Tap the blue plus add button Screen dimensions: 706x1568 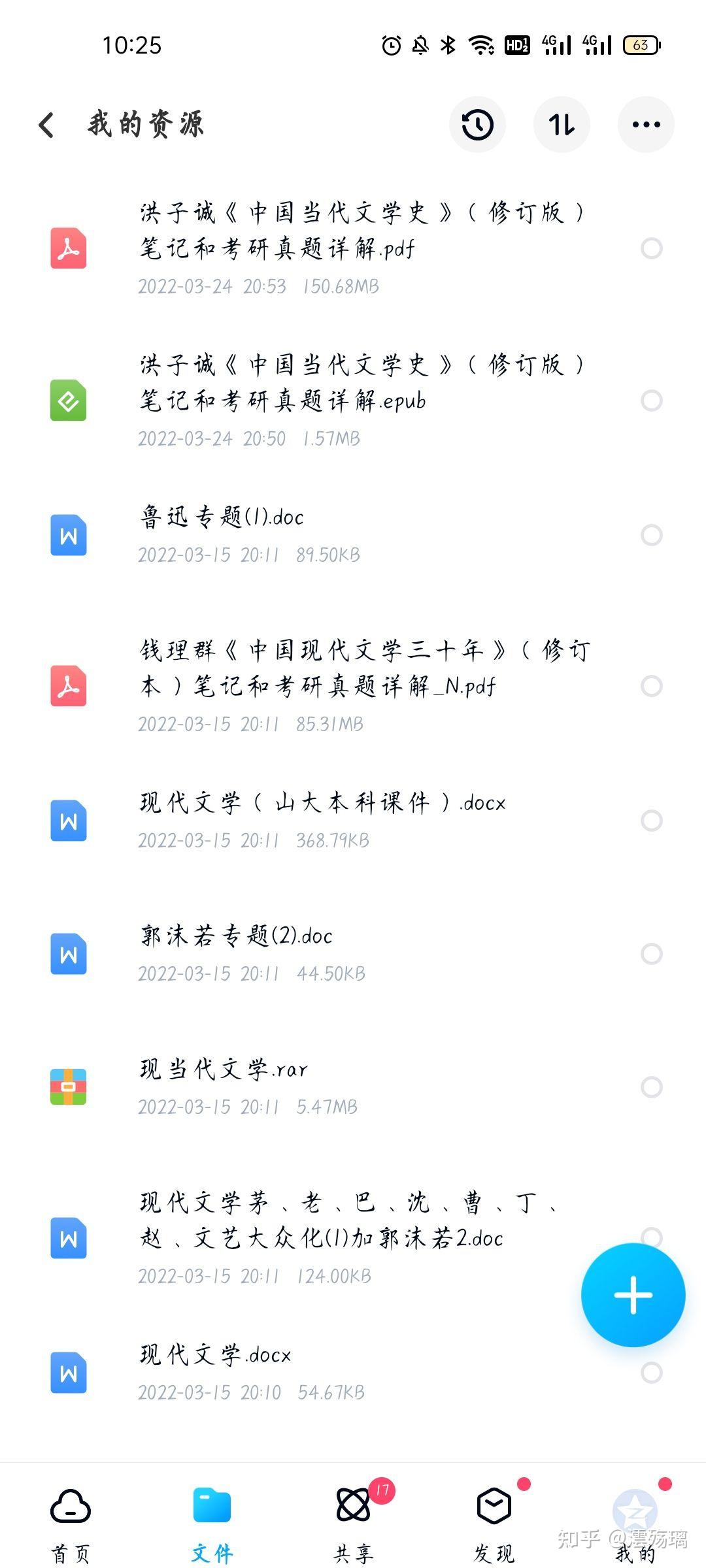point(633,1294)
